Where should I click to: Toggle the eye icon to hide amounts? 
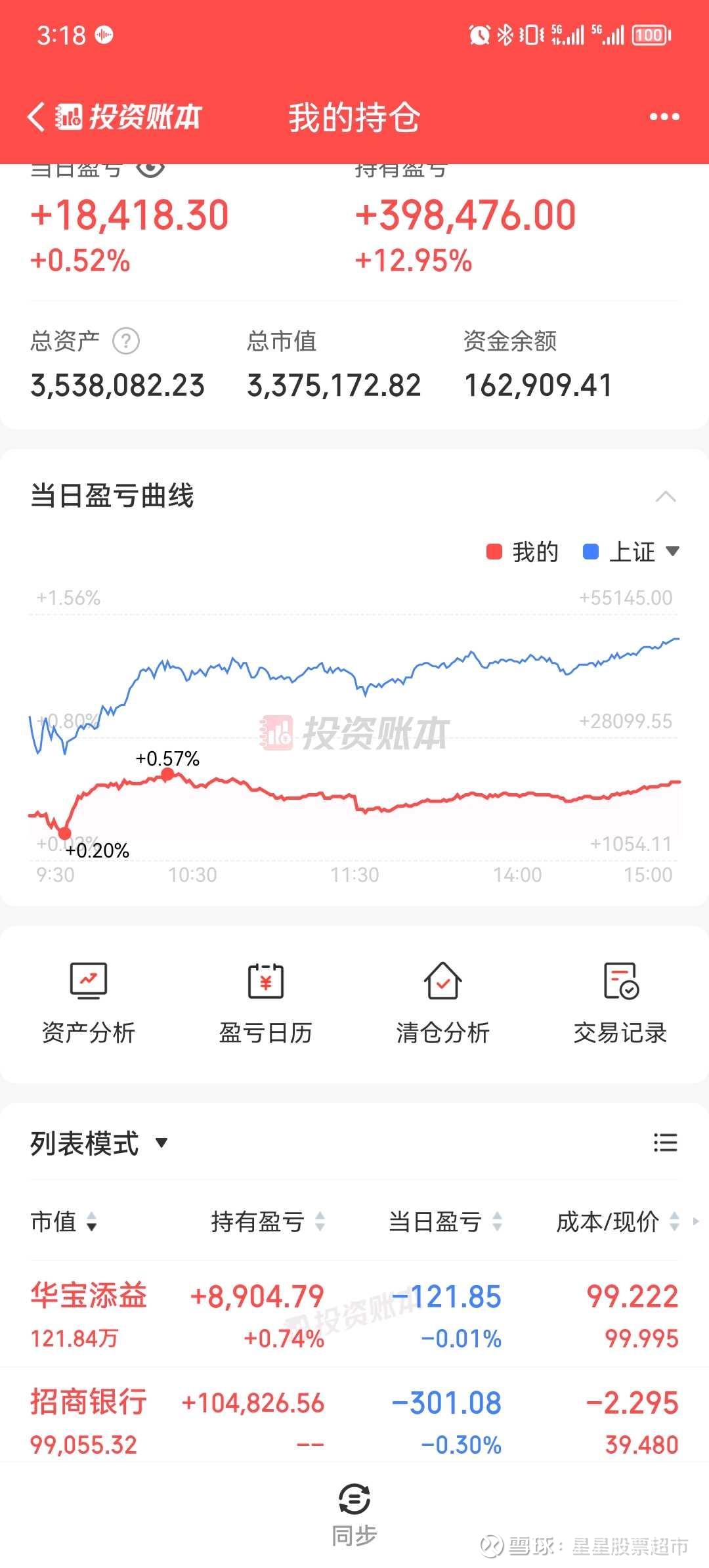(x=150, y=168)
